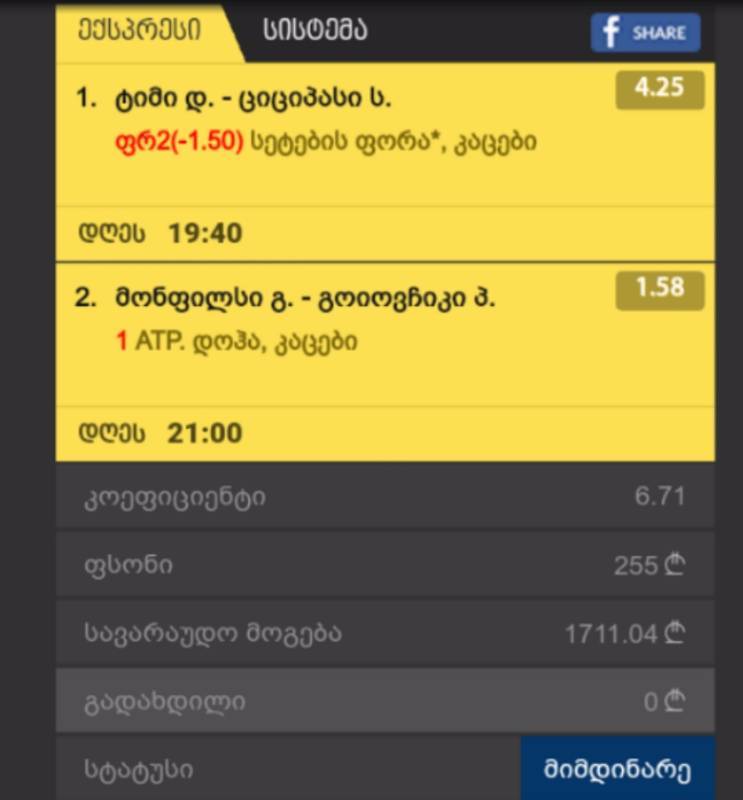Click the დღეს 19:40 time entry

point(165,232)
